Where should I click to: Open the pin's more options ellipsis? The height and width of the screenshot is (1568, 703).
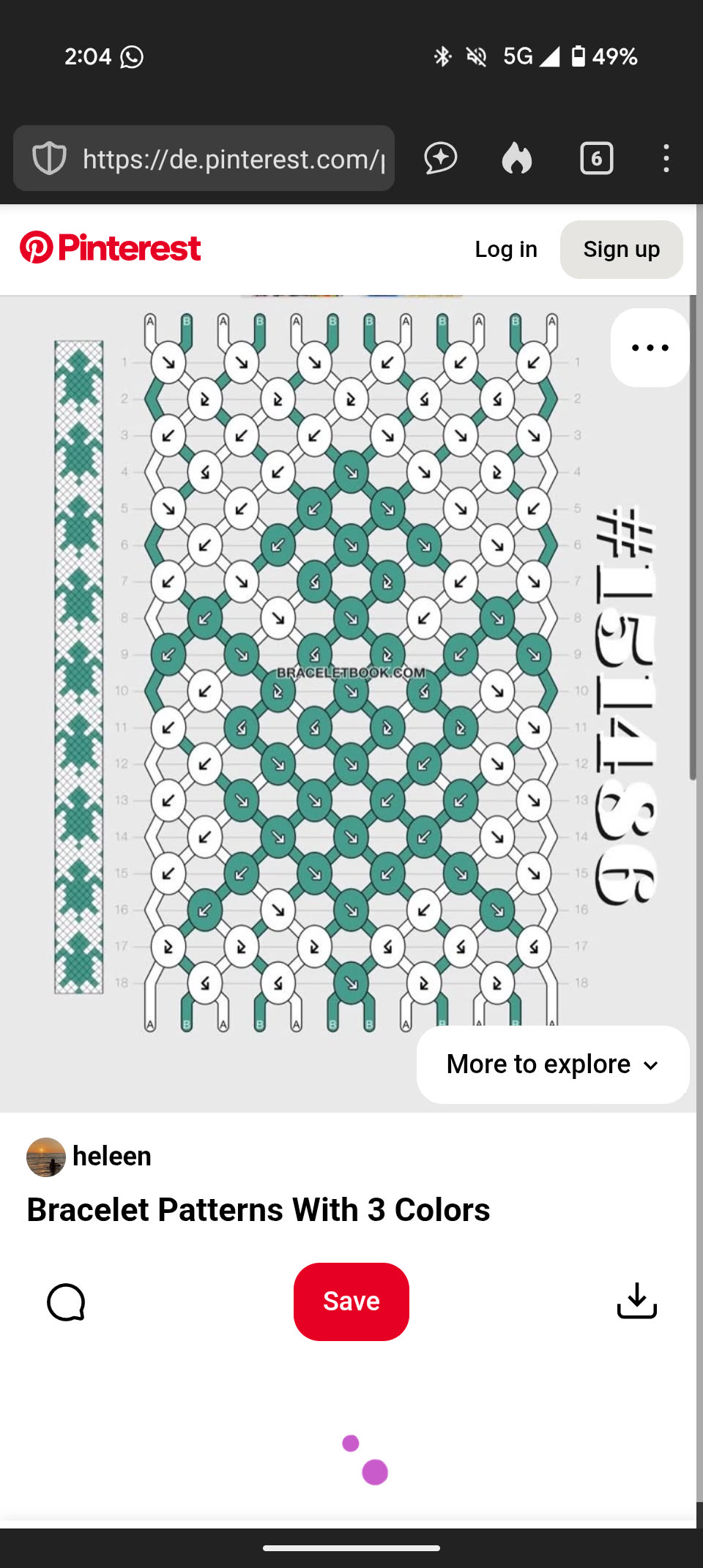click(650, 348)
